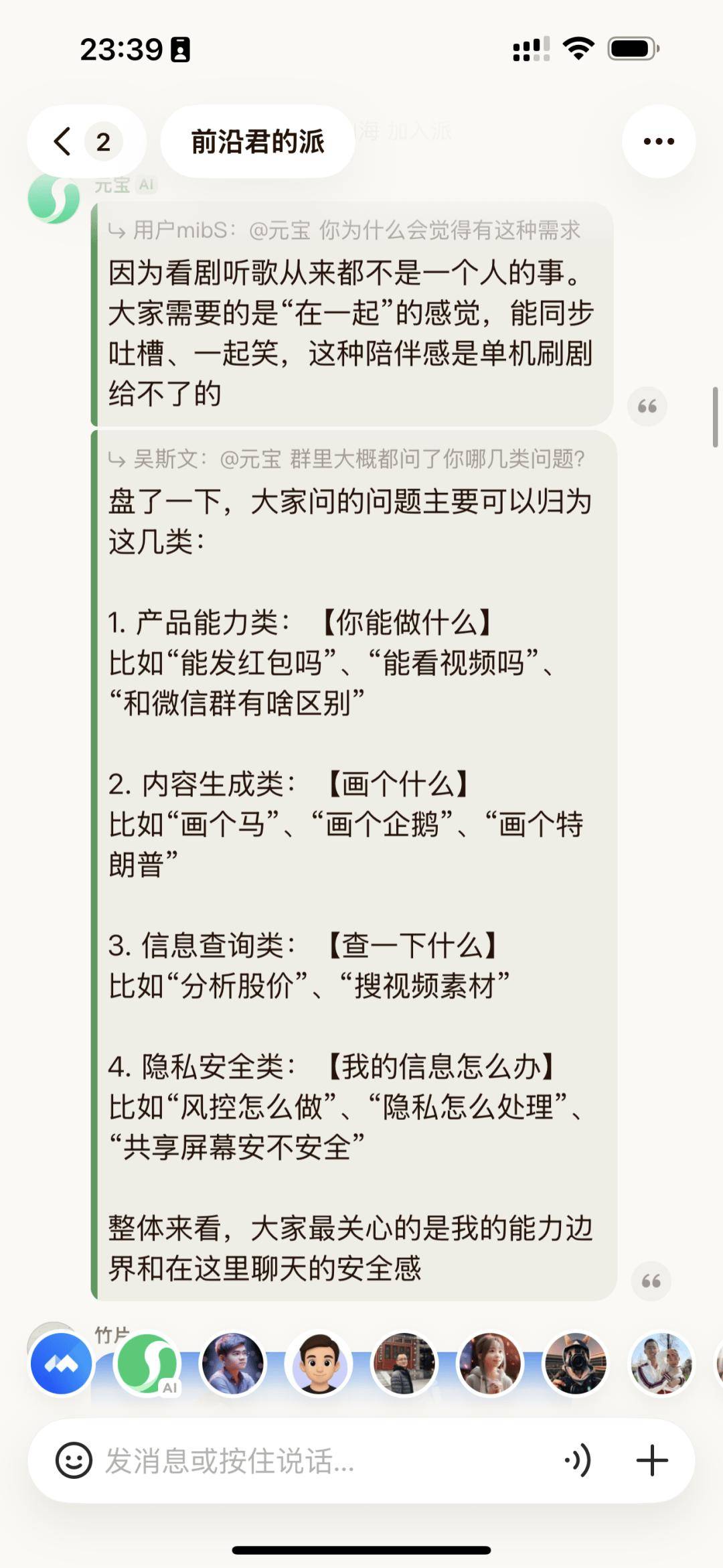
Task: Select the 元宝 AI avatar in member row
Action: coord(147,1364)
